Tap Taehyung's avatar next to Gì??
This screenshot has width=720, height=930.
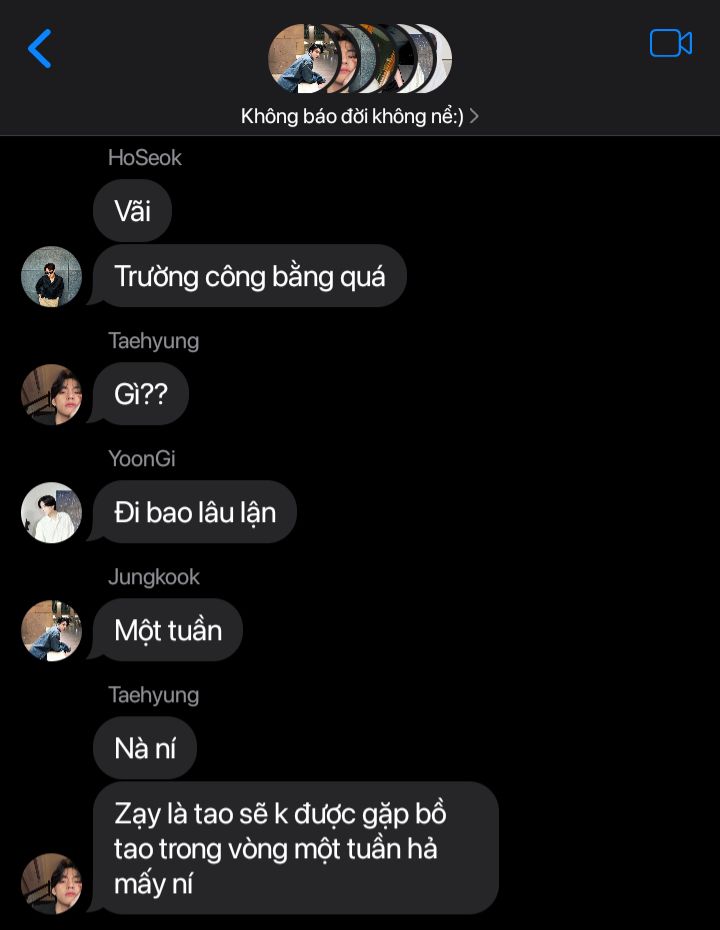pos(51,394)
